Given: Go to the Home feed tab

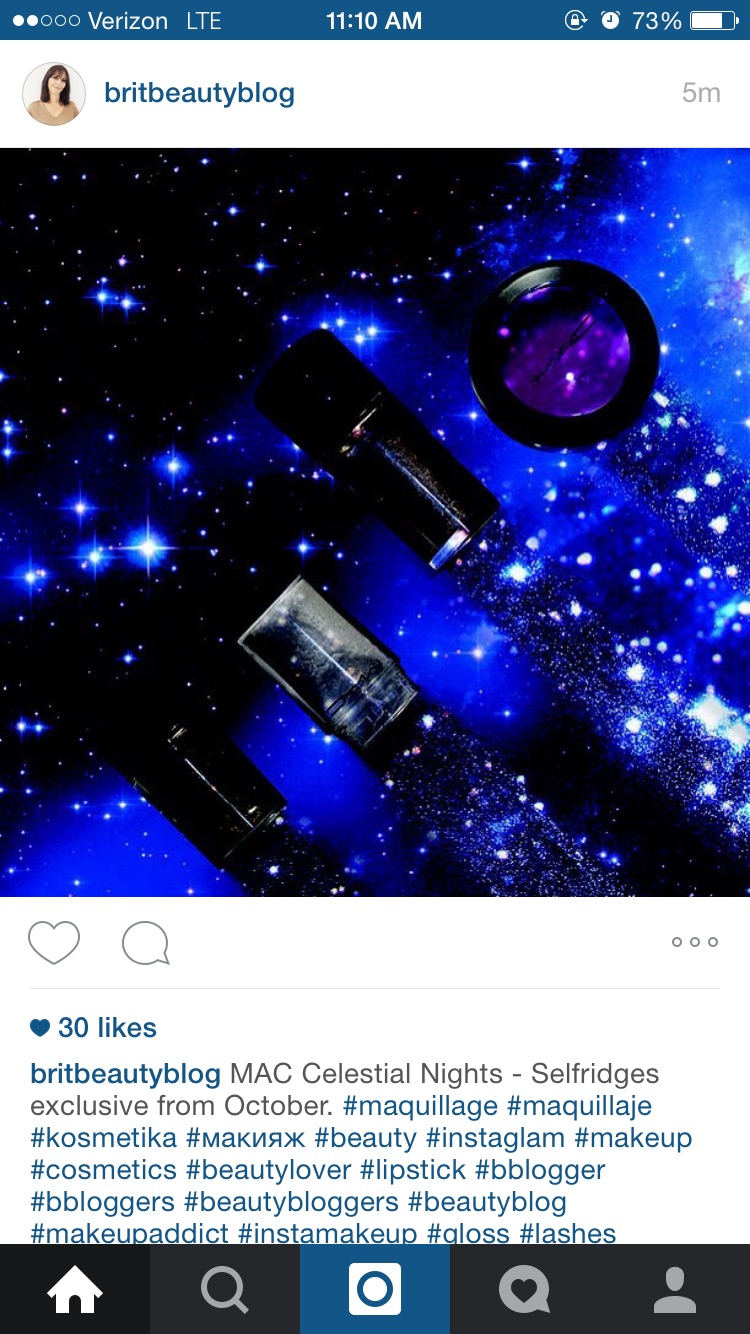Looking at the screenshot, I should pos(75,1289).
